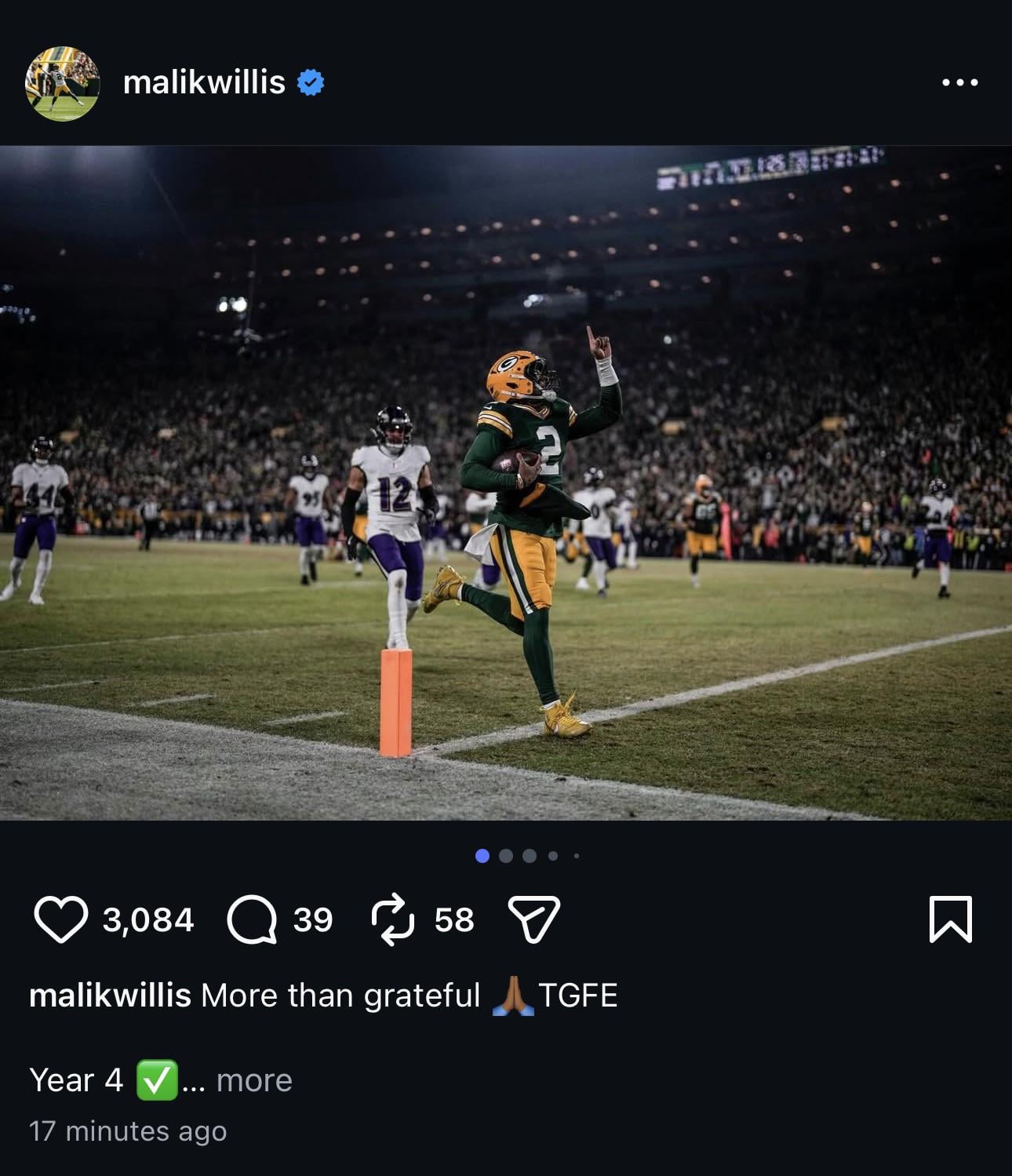Open malikwillis profile picture
Viewport: 1012px width, 1176px height.
pos(63,83)
